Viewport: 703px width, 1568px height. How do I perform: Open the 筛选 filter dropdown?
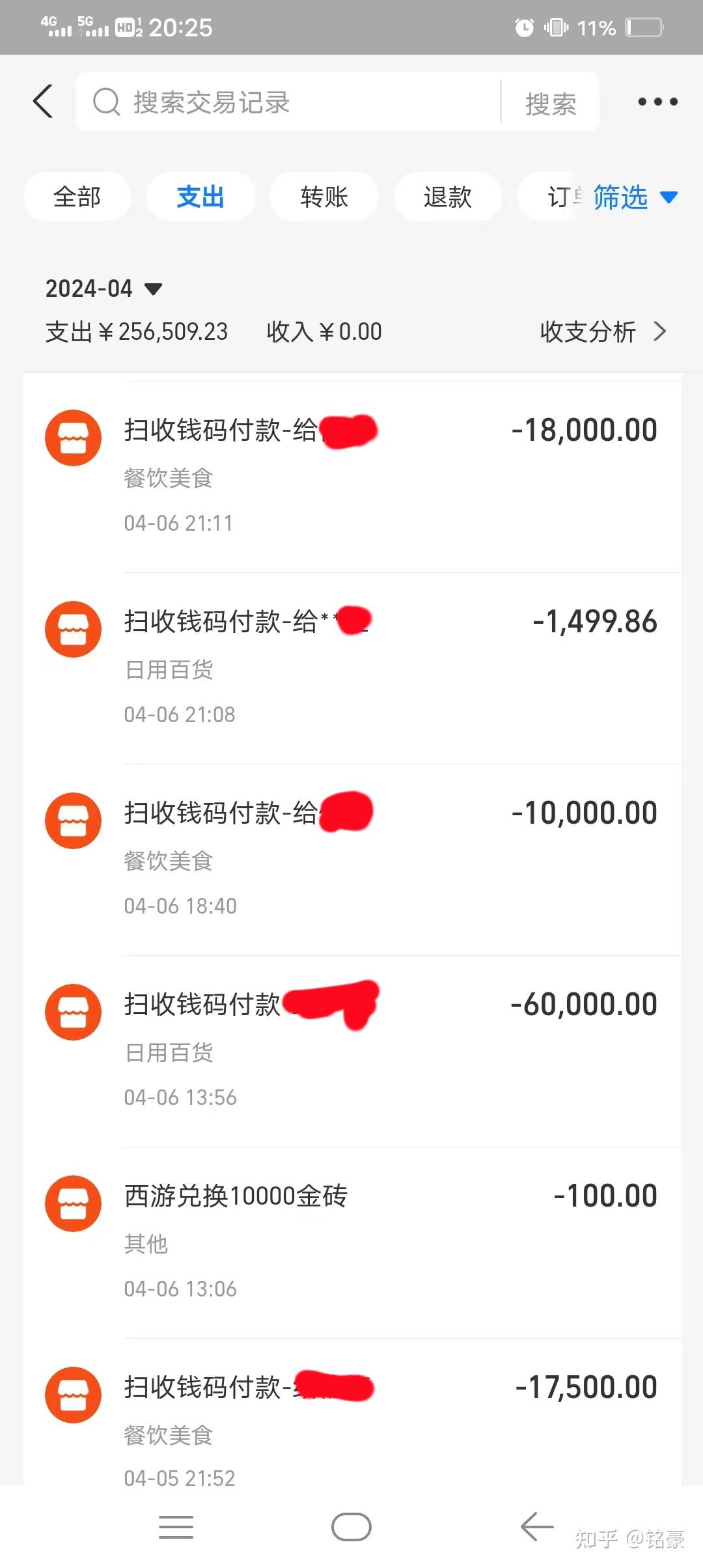pos(628,197)
